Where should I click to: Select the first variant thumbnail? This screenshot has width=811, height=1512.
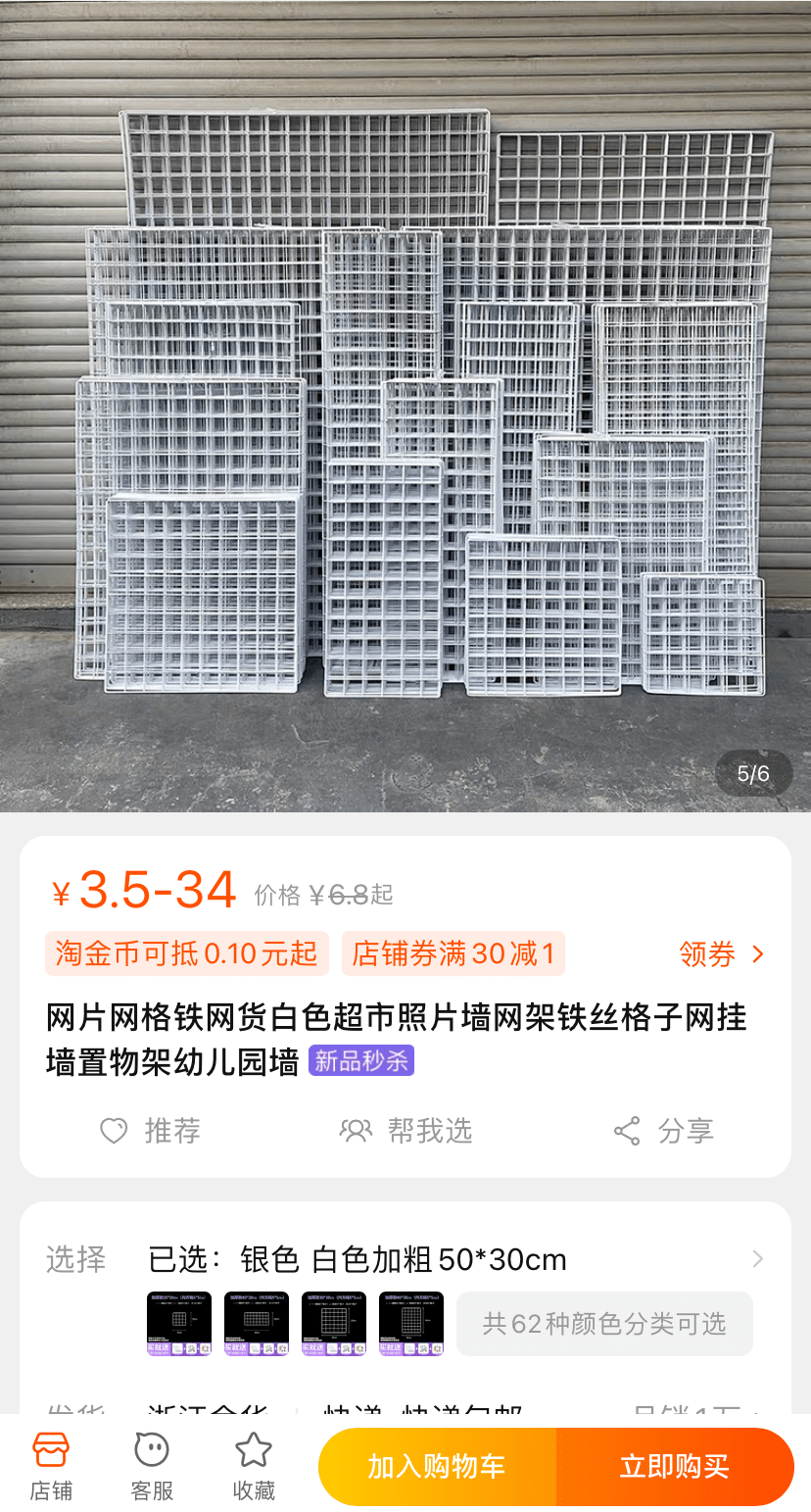[179, 1323]
